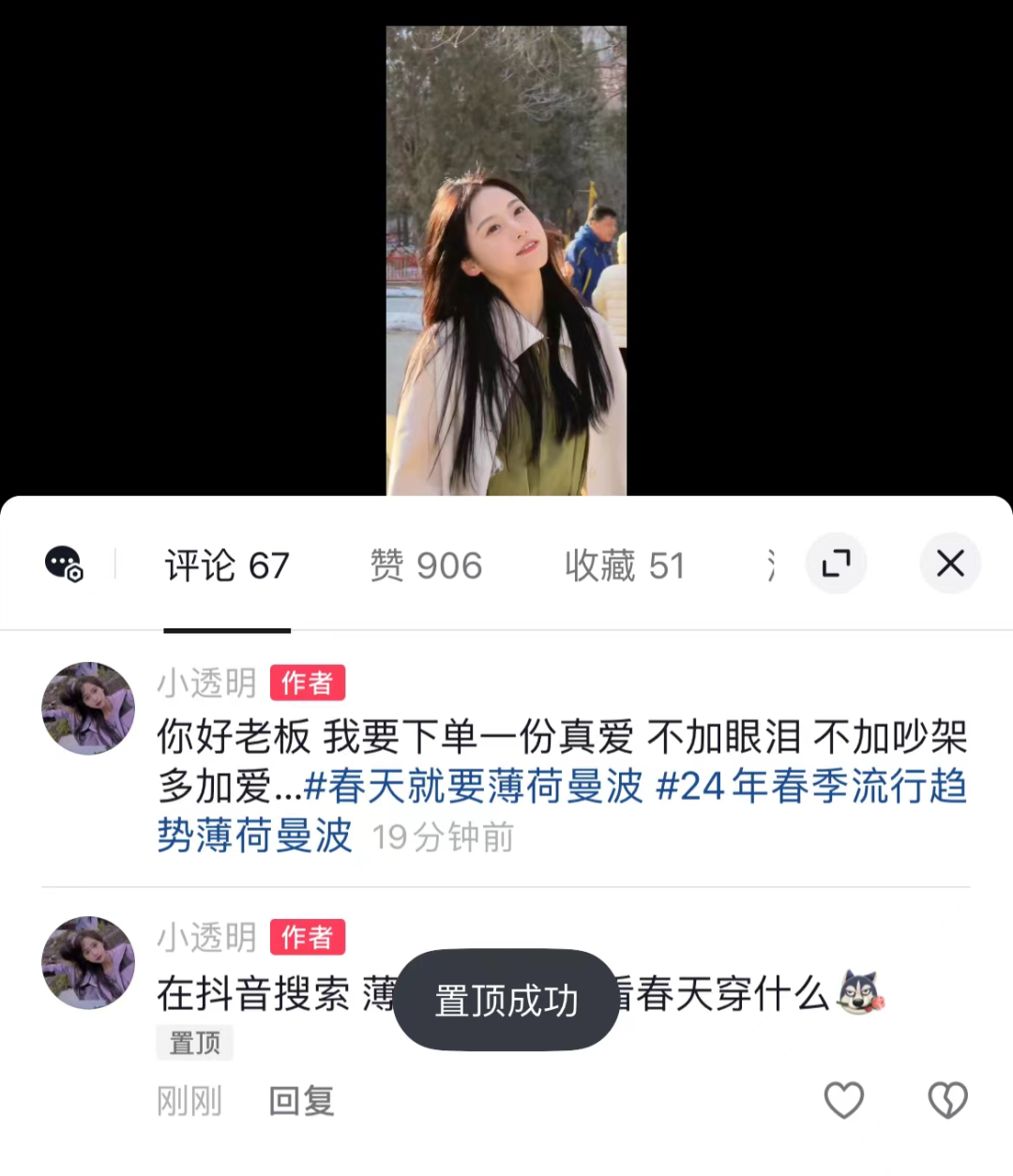Open hashtag #春天就要薄荷曼波
The height and width of the screenshot is (1176, 1013).
point(474,787)
